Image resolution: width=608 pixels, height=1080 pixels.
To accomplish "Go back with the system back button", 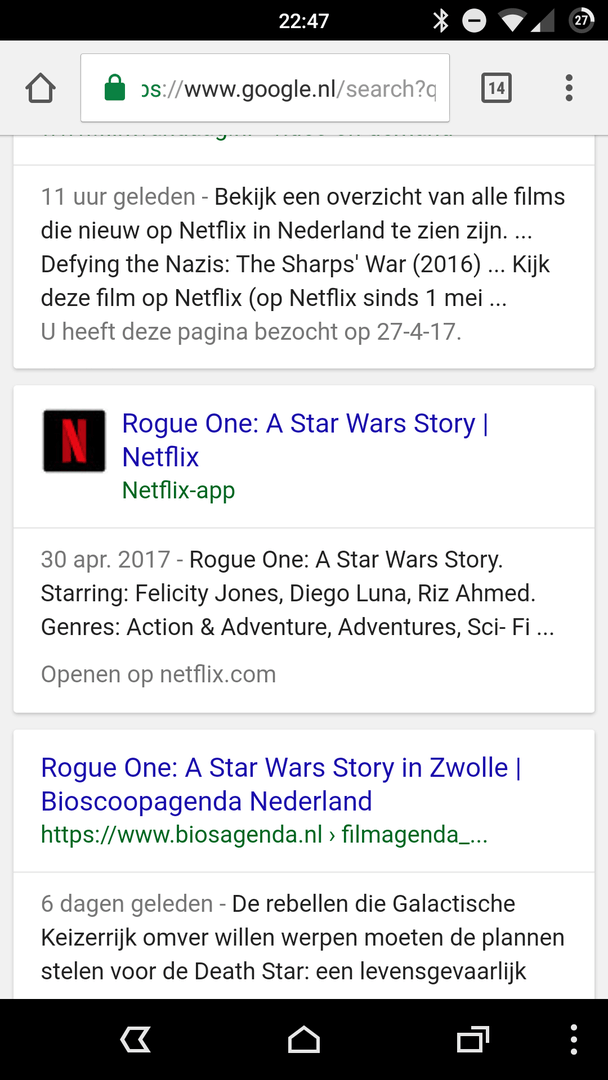I will (x=136, y=1040).
